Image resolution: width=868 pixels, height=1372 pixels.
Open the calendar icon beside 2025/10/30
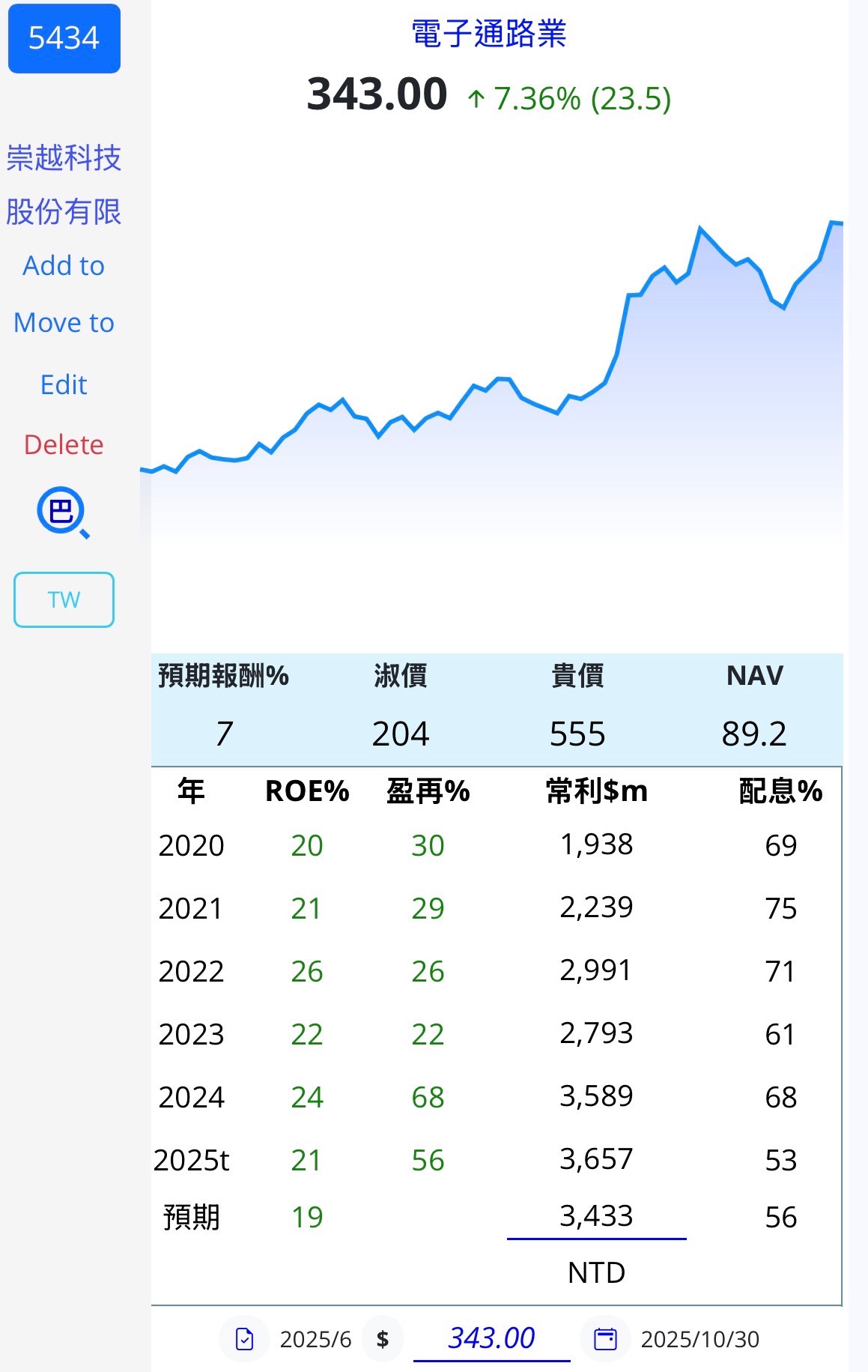[605, 1338]
